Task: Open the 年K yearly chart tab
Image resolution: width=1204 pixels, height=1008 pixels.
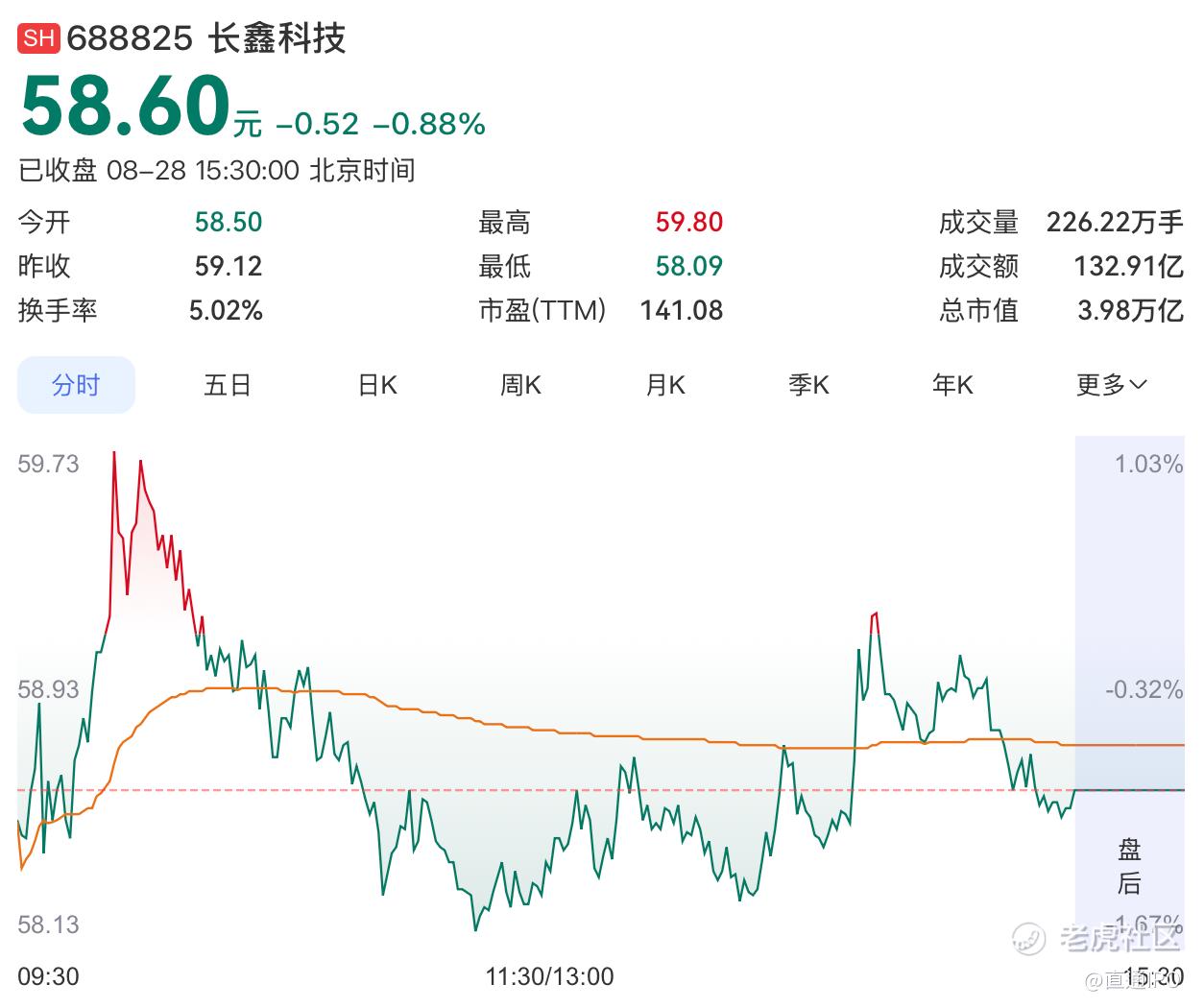Action: (x=952, y=385)
